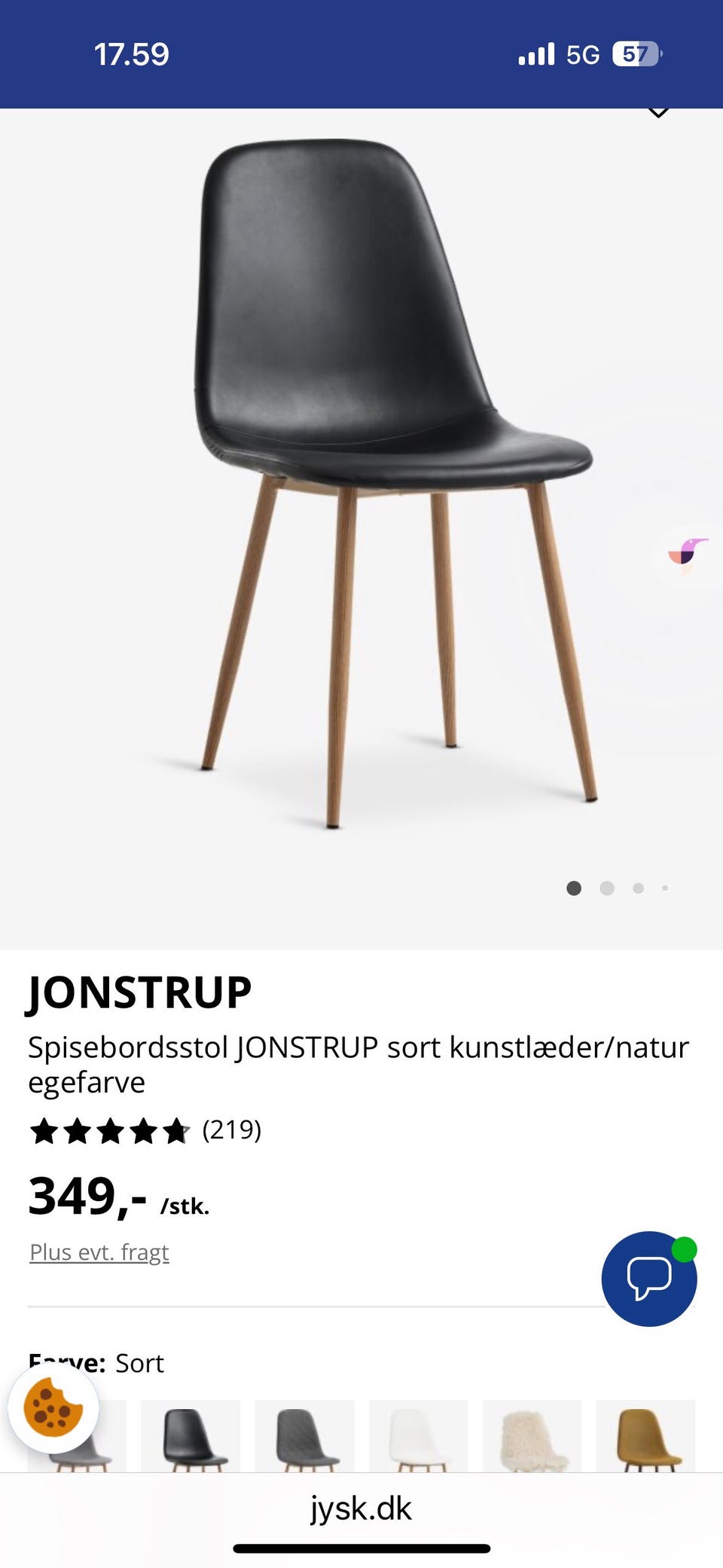Select the black chair color variant
Screen dimensions: 723x1568
pos(191,1435)
